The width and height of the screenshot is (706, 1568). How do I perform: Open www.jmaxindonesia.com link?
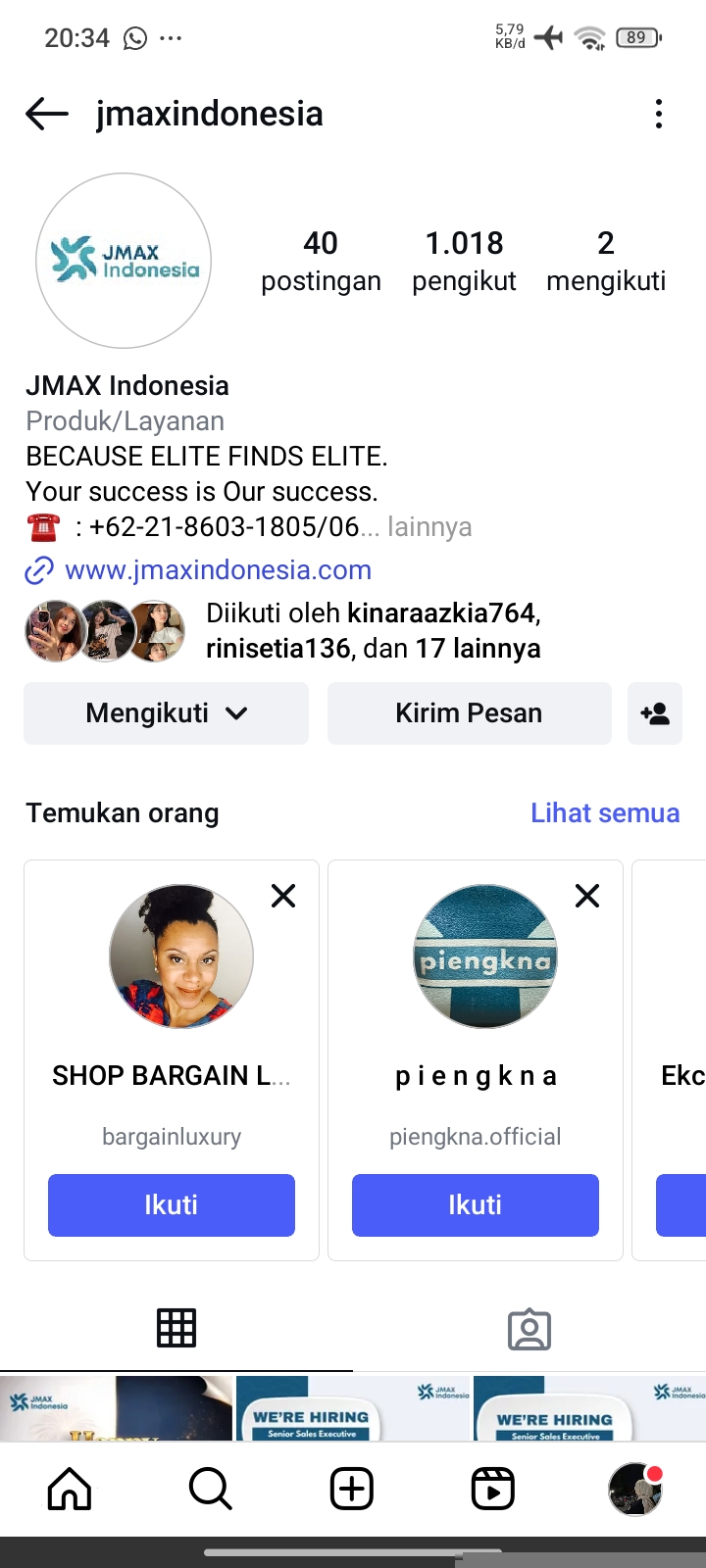[218, 570]
